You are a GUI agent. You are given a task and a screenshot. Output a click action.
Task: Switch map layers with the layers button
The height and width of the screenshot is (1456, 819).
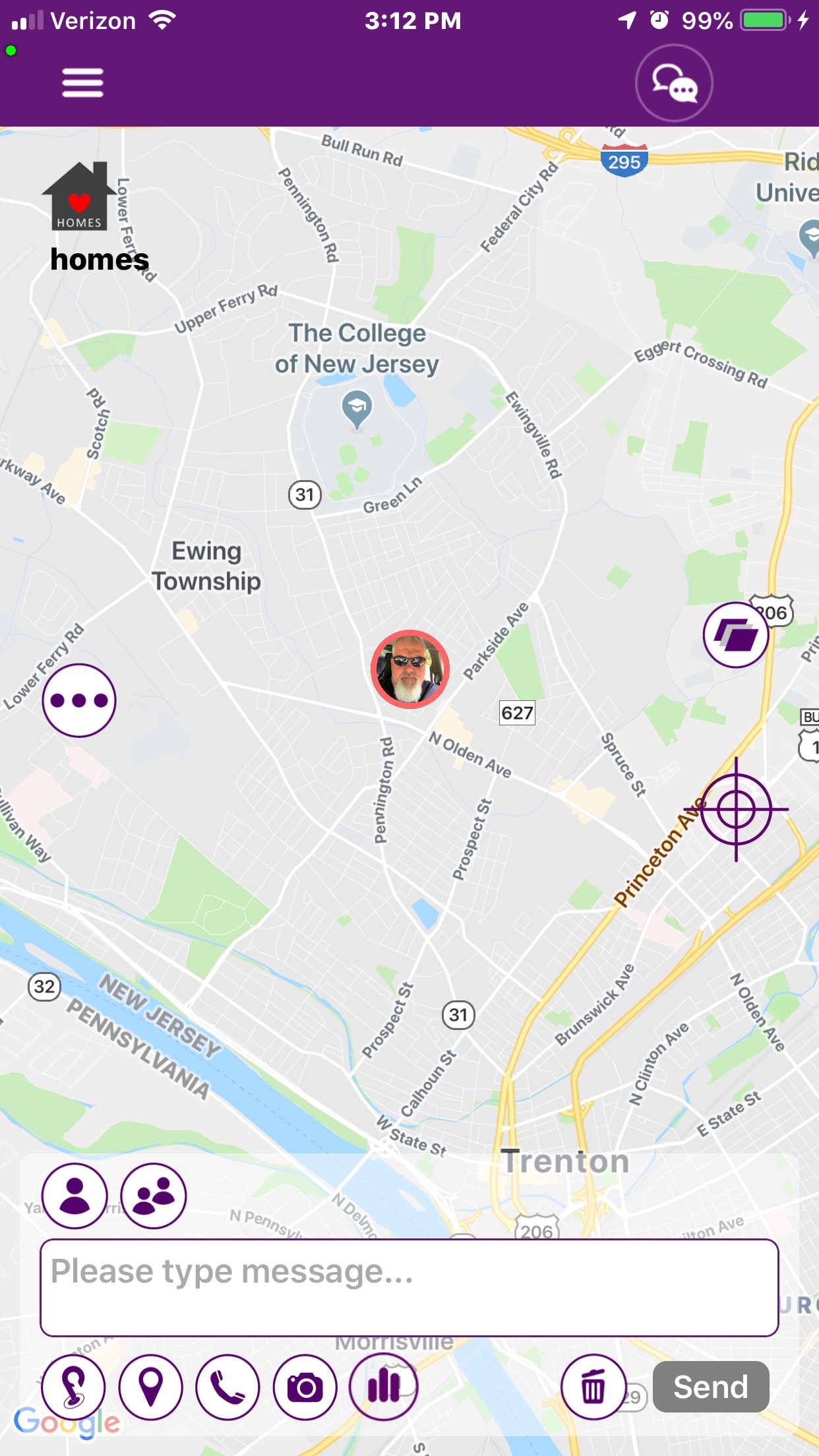[735, 635]
